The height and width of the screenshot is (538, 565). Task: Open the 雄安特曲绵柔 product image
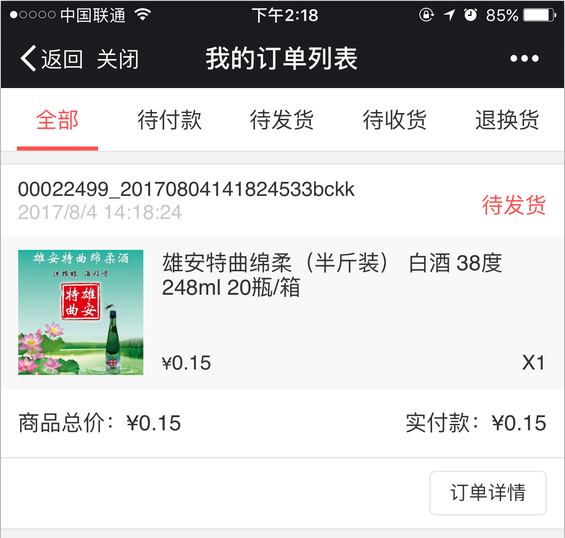pyautogui.click(x=81, y=312)
